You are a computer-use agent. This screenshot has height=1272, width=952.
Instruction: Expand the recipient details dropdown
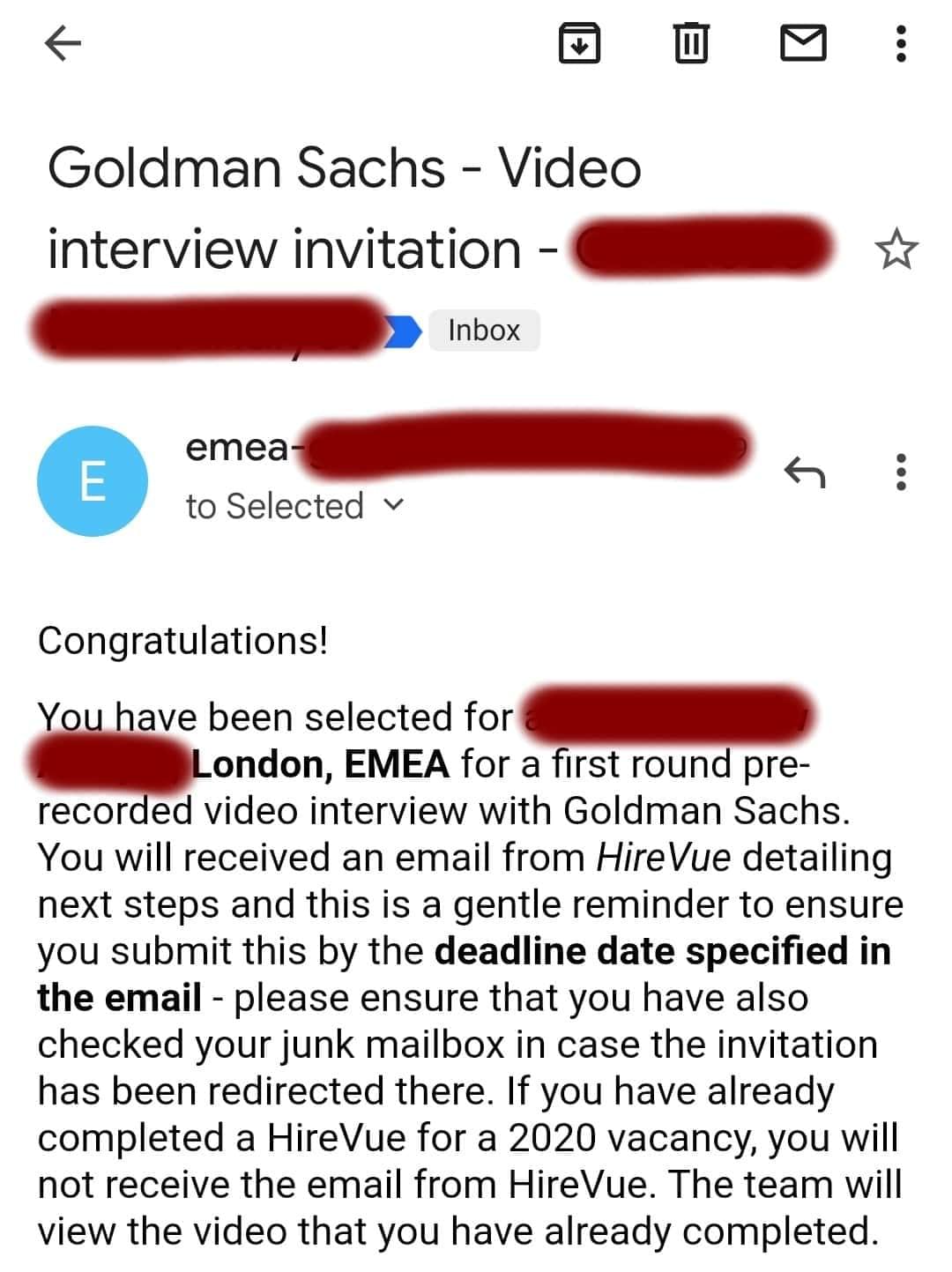tap(395, 505)
